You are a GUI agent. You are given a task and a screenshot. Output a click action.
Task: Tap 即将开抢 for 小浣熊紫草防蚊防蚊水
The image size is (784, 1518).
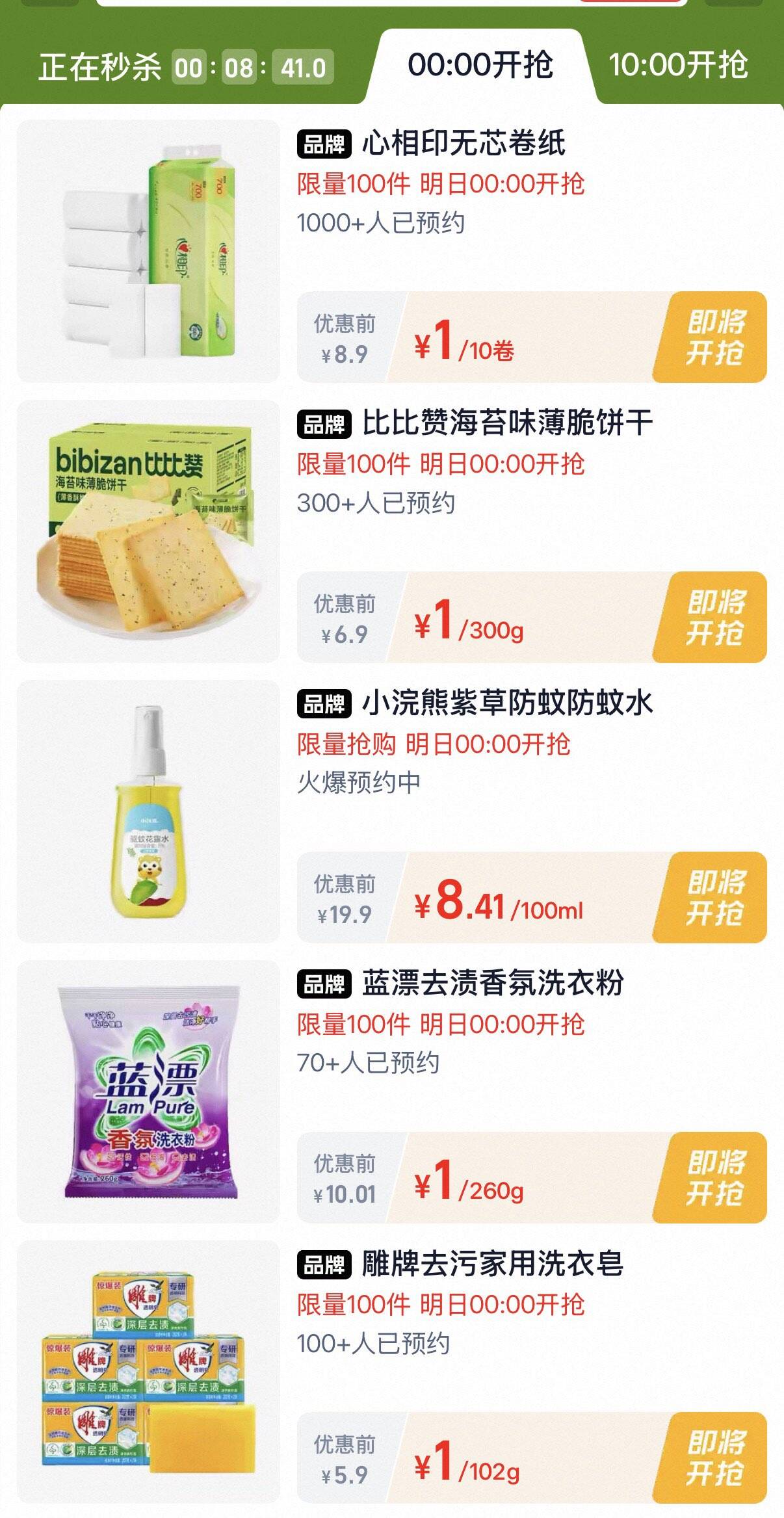tap(713, 898)
